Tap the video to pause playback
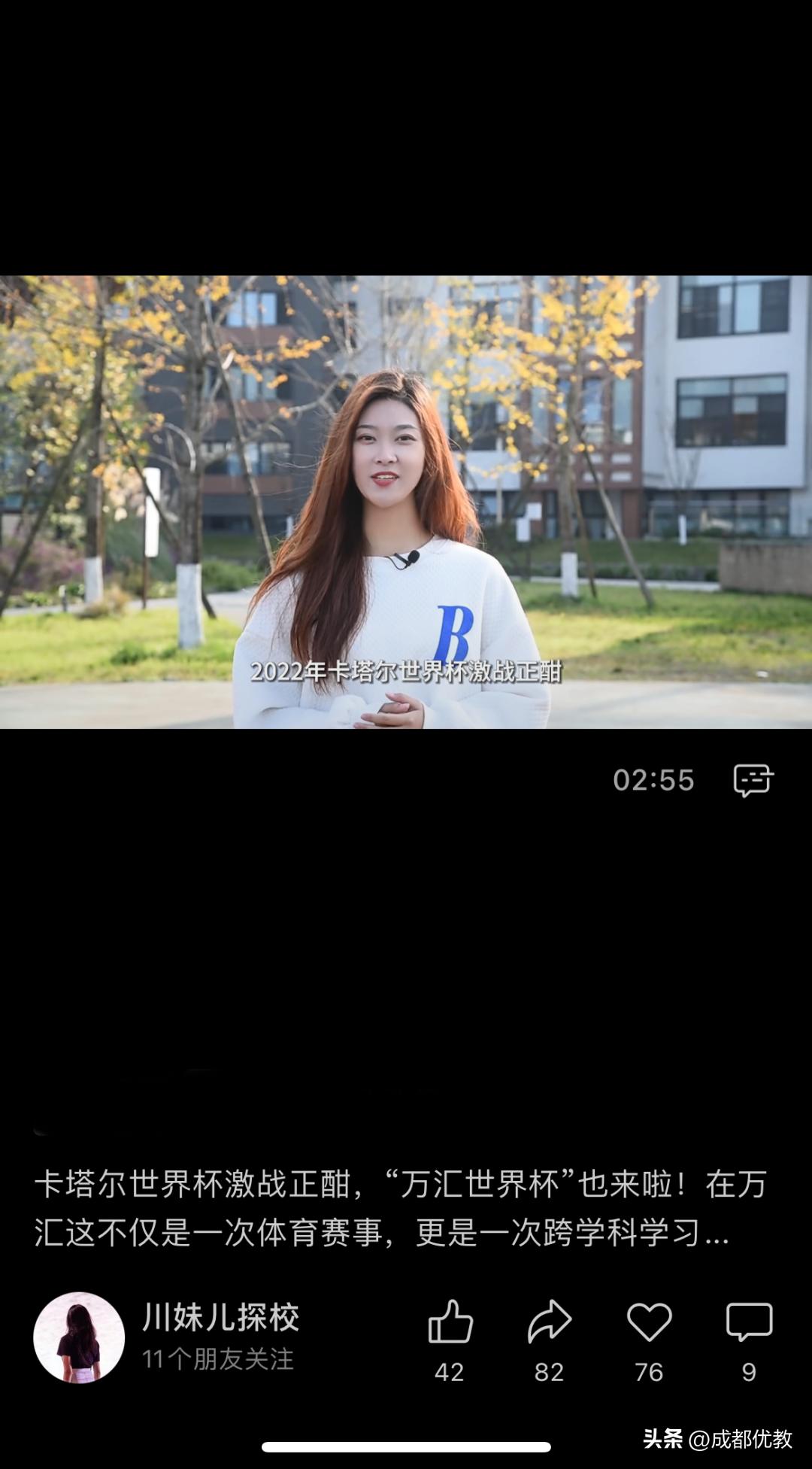This screenshot has height=1469, width=812. pos(406,502)
